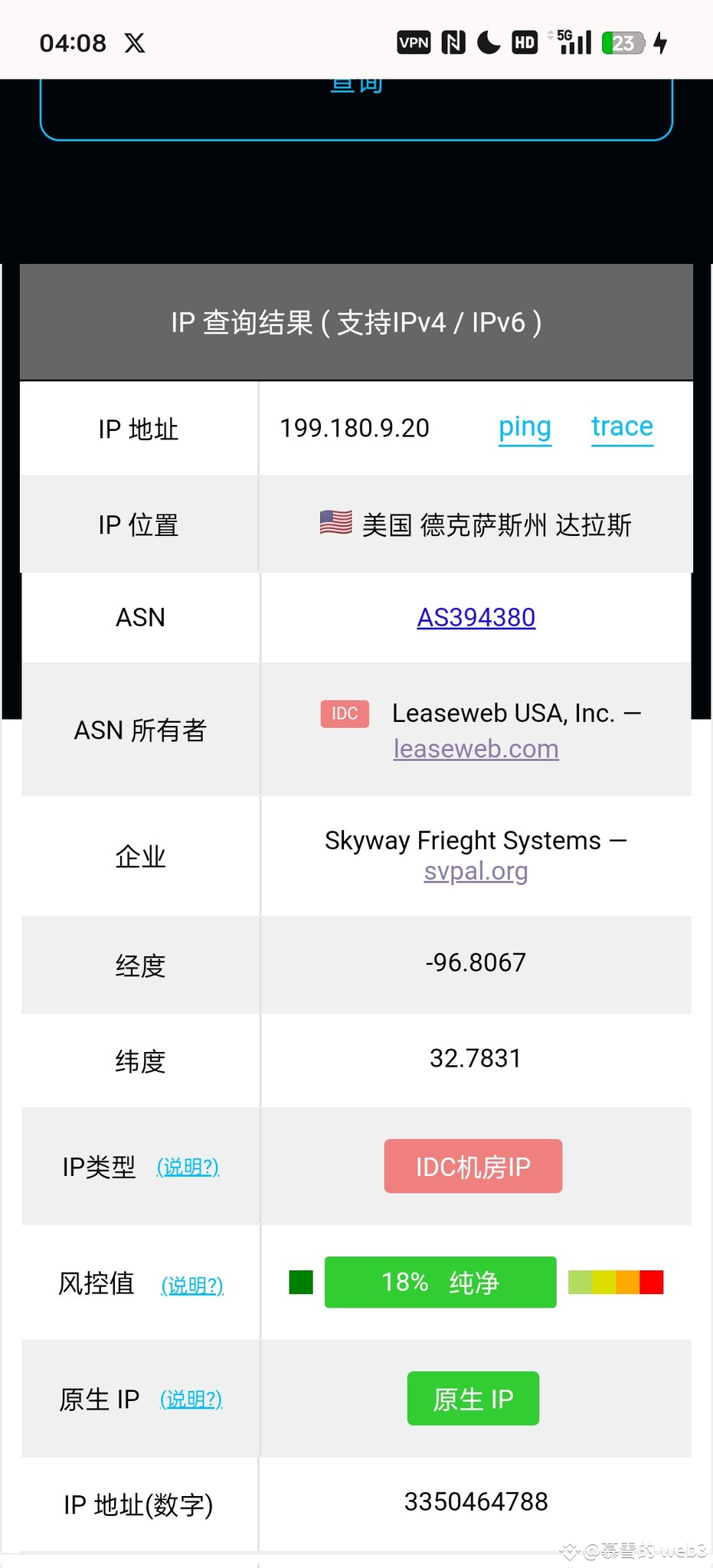713x1568 pixels.
Task: Open the 说明 link beside IP类型
Action: (188, 1167)
